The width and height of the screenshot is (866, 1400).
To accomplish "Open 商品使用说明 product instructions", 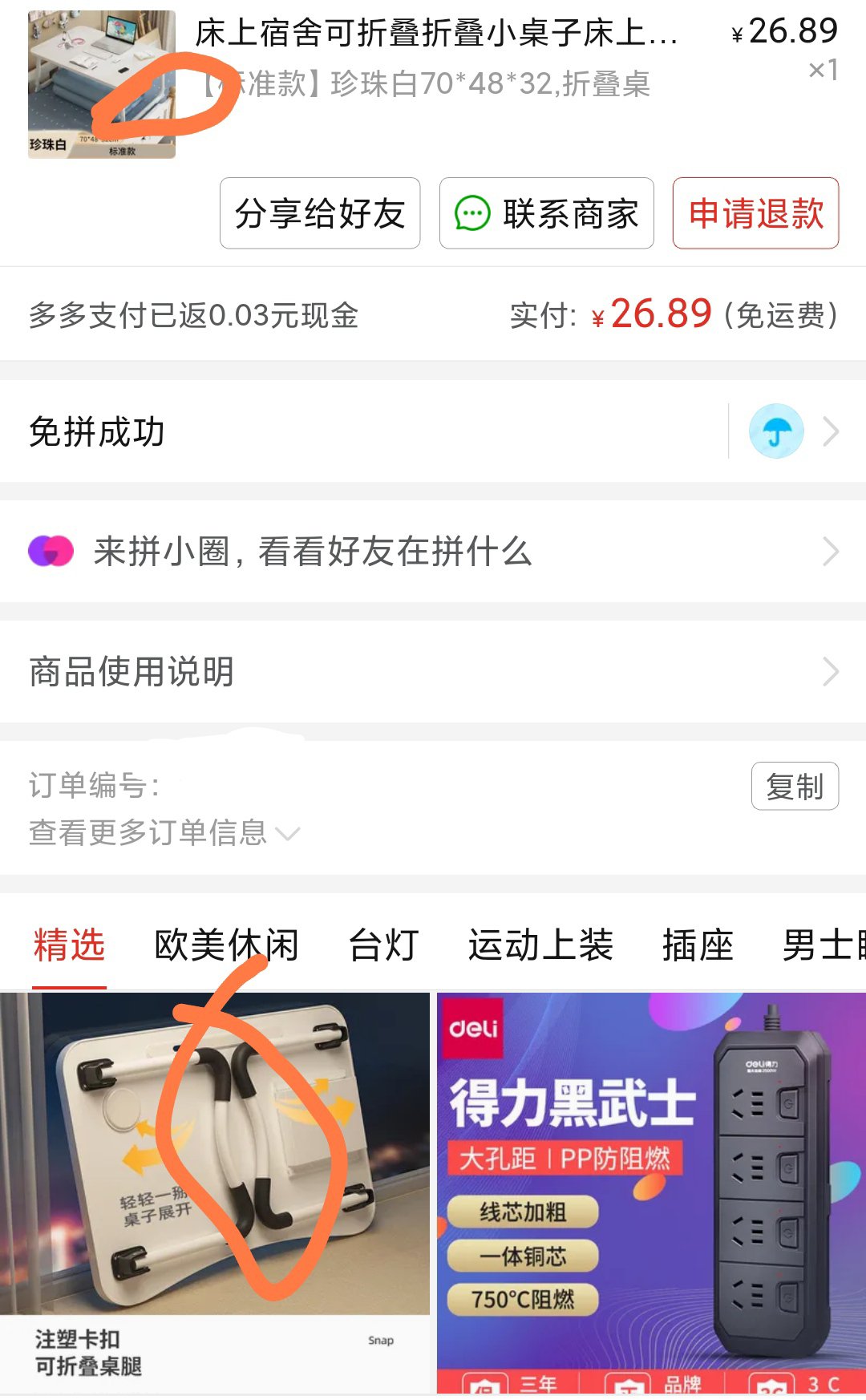I will coord(433,672).
